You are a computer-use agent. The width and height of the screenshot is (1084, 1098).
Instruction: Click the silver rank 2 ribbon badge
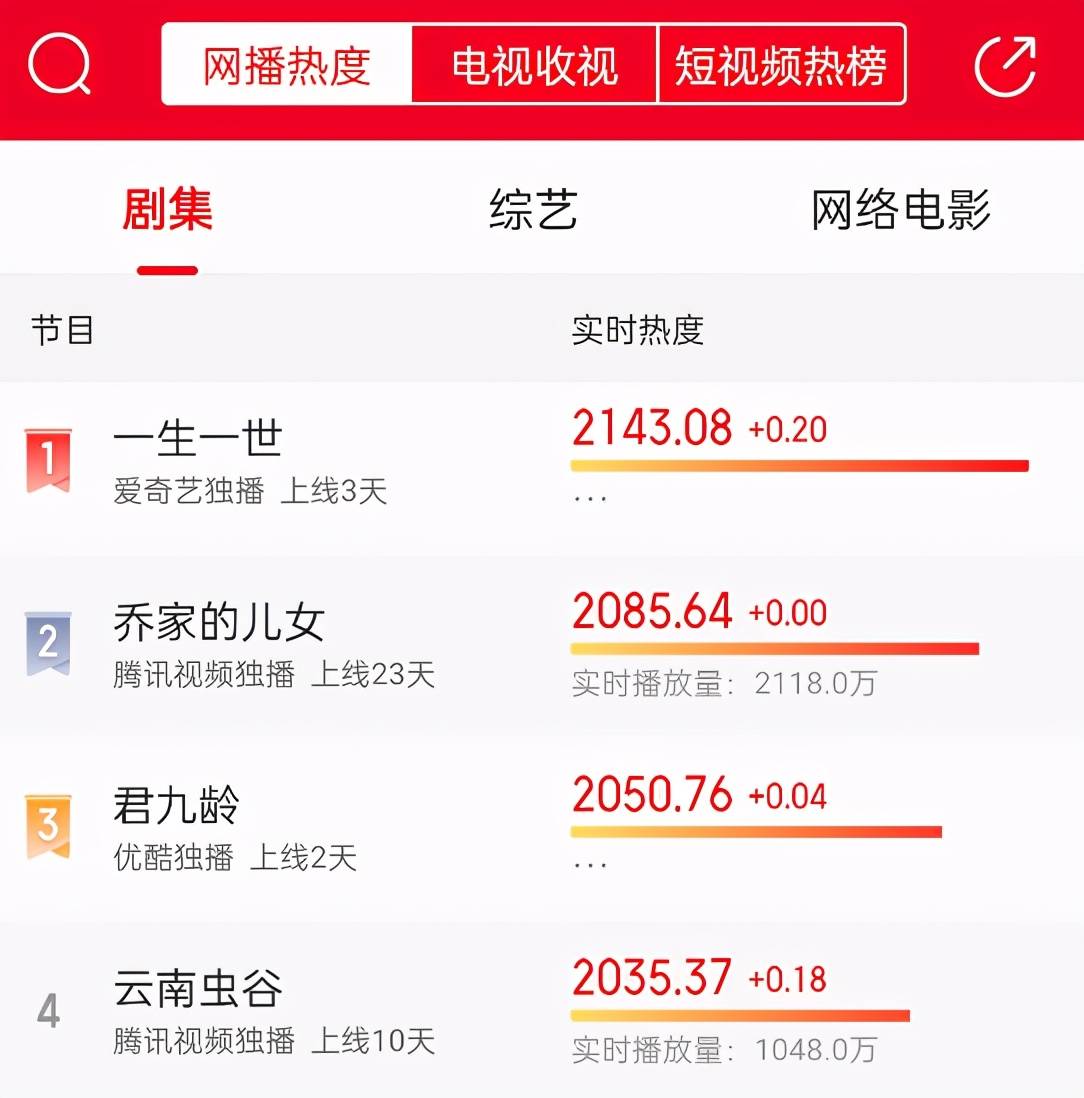[x=48, y=643]
